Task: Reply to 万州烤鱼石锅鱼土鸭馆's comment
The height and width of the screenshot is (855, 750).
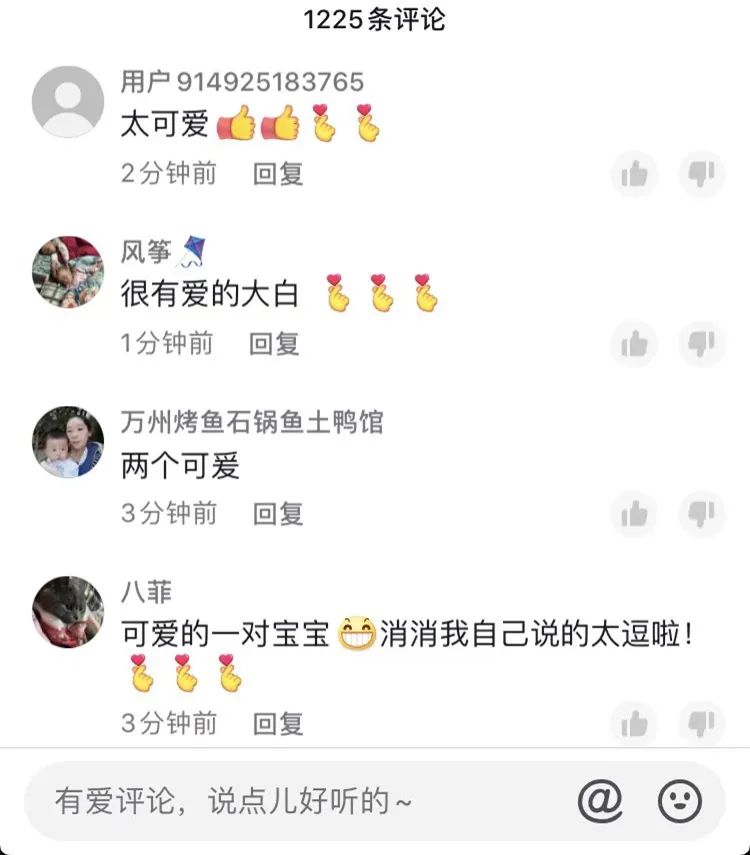Action: 278,514
